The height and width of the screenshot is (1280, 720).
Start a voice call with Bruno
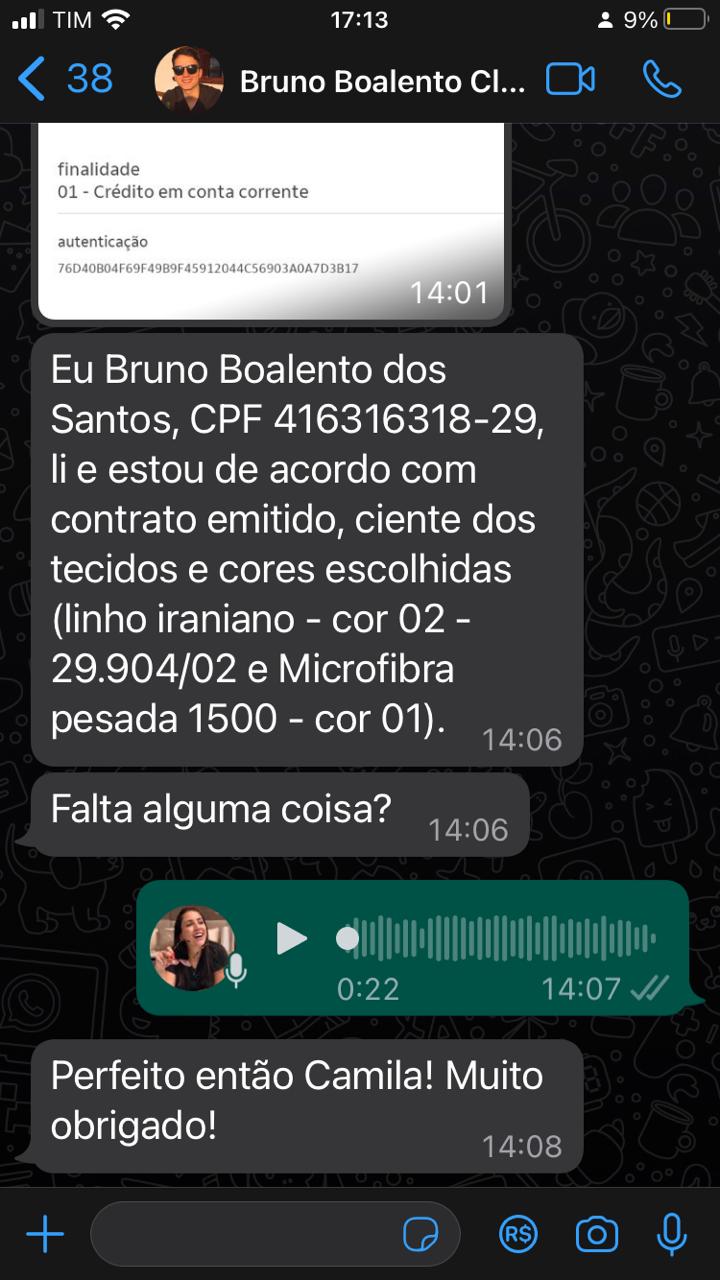click(661, 80)
